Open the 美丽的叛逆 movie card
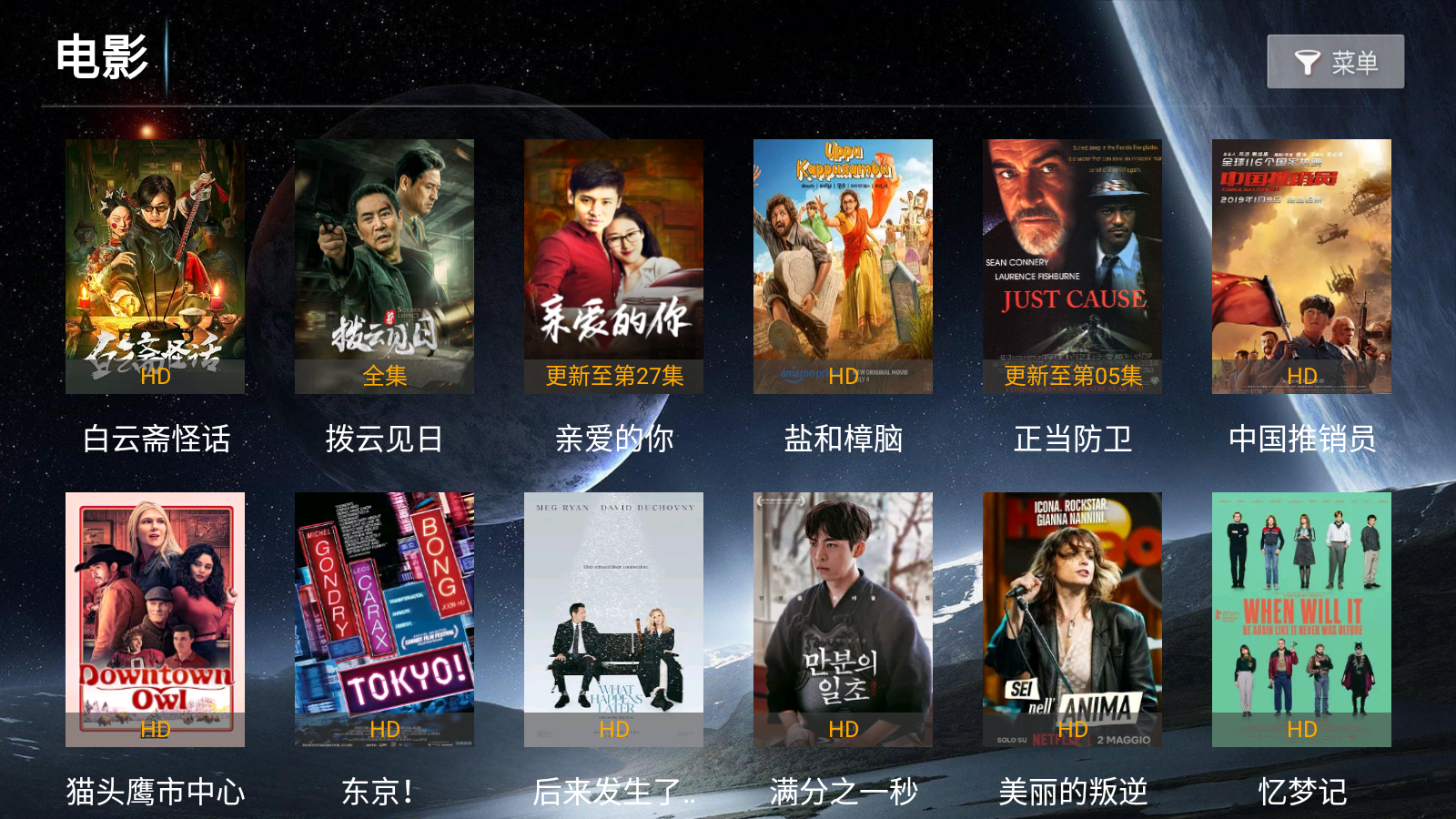The image size is (1456, 819). click(1072, 619)
